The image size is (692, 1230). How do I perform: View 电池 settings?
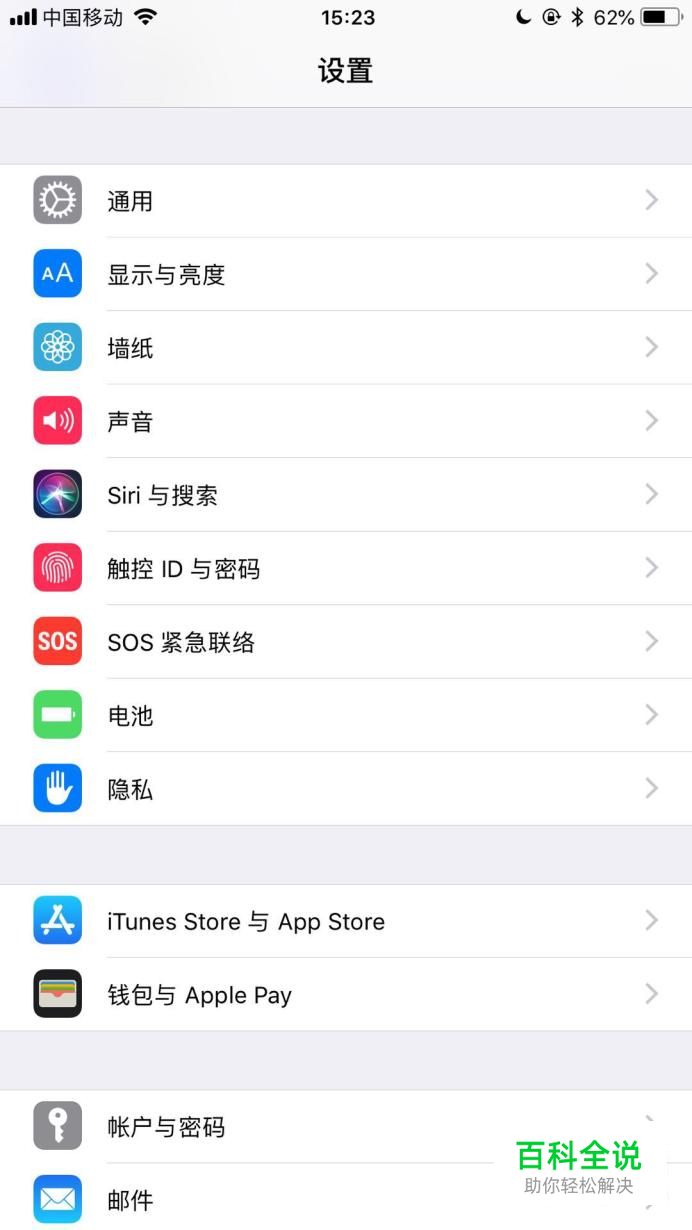point(345,715)
